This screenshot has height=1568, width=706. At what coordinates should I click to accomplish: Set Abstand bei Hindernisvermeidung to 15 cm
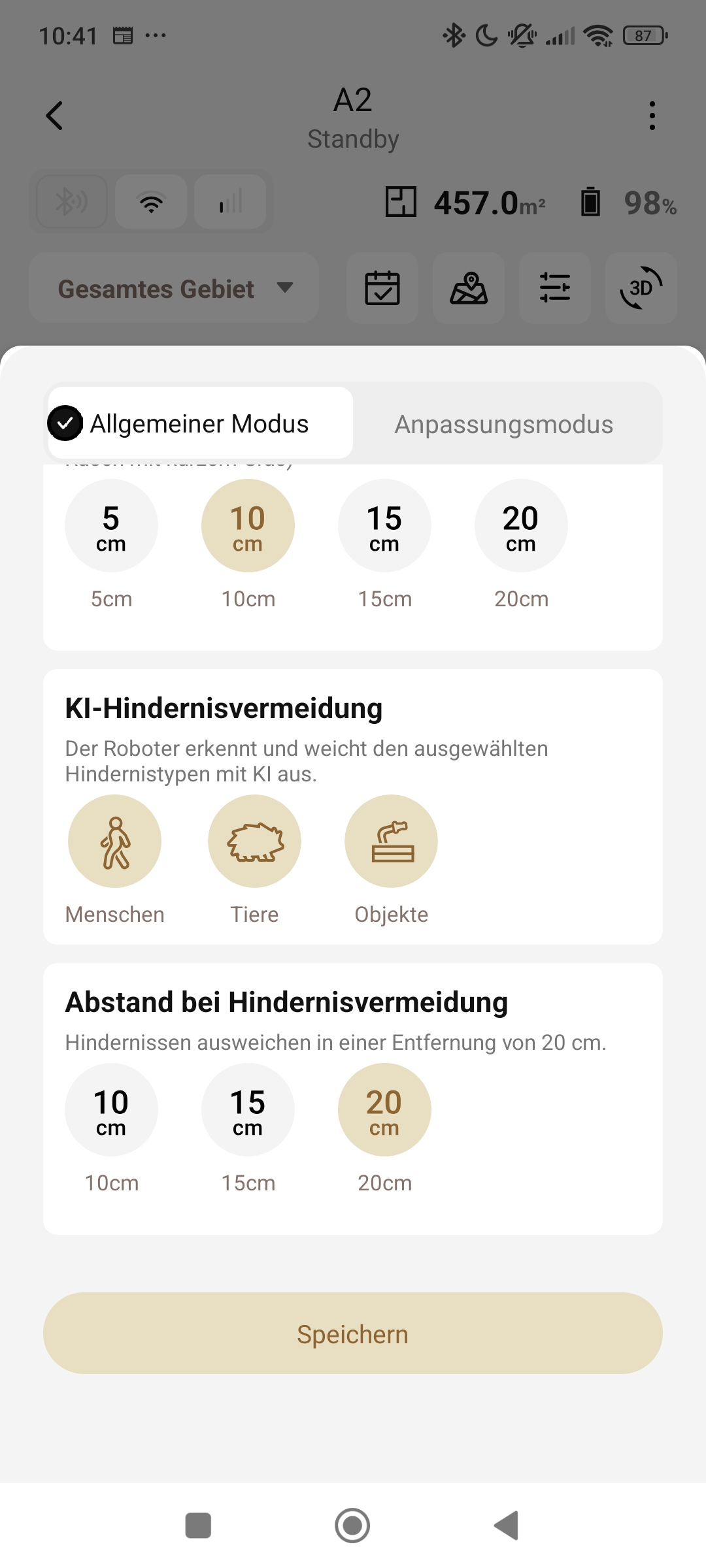point(248,1110)
